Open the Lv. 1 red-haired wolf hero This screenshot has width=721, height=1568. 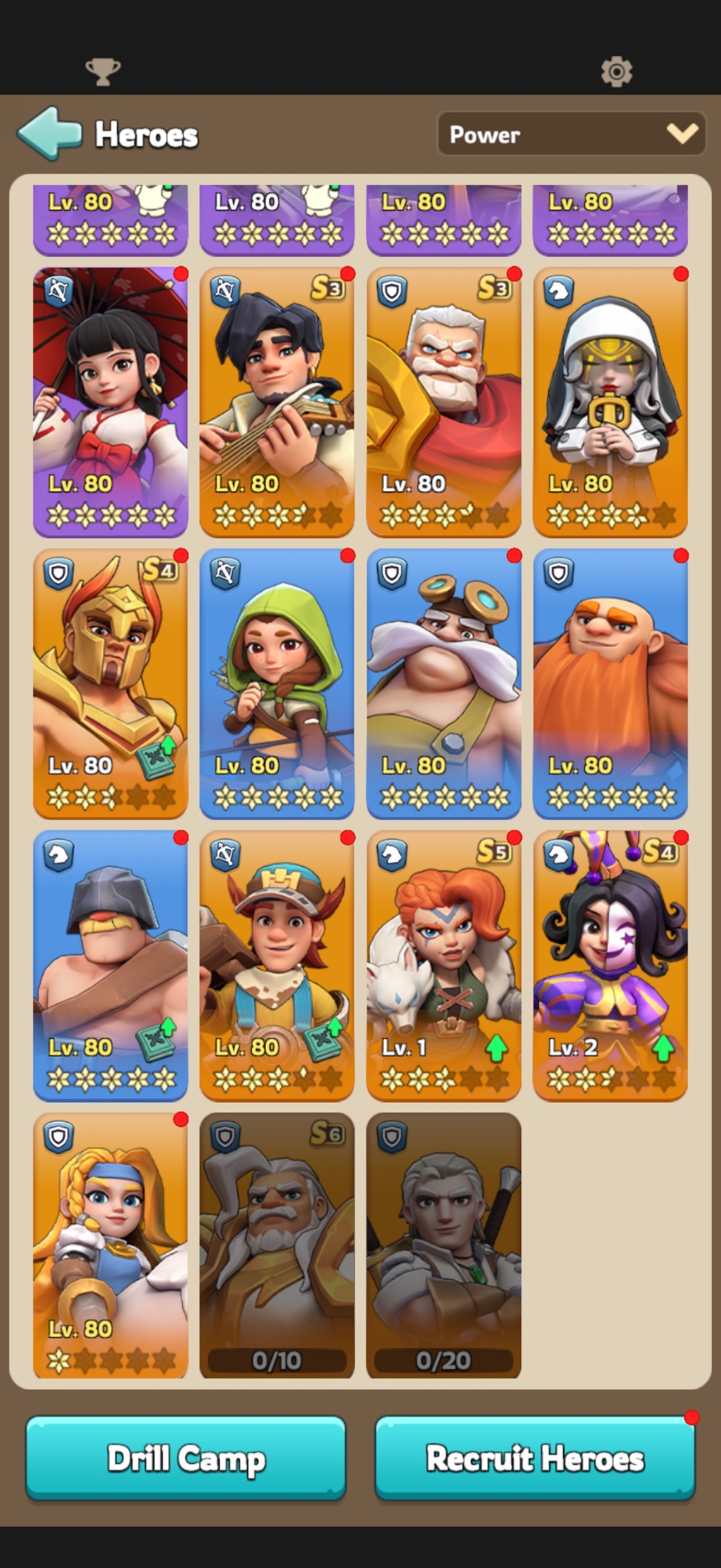tap(444, 965)
